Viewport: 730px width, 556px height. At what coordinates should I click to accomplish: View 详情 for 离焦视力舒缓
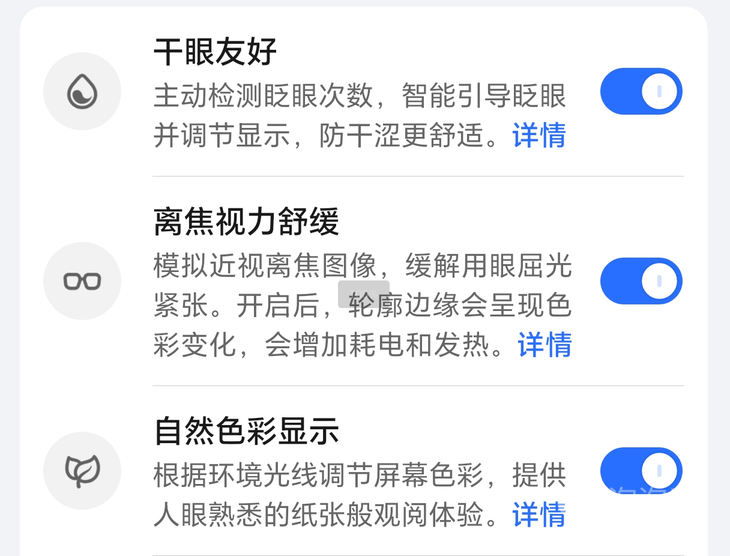tap(544, 344)
